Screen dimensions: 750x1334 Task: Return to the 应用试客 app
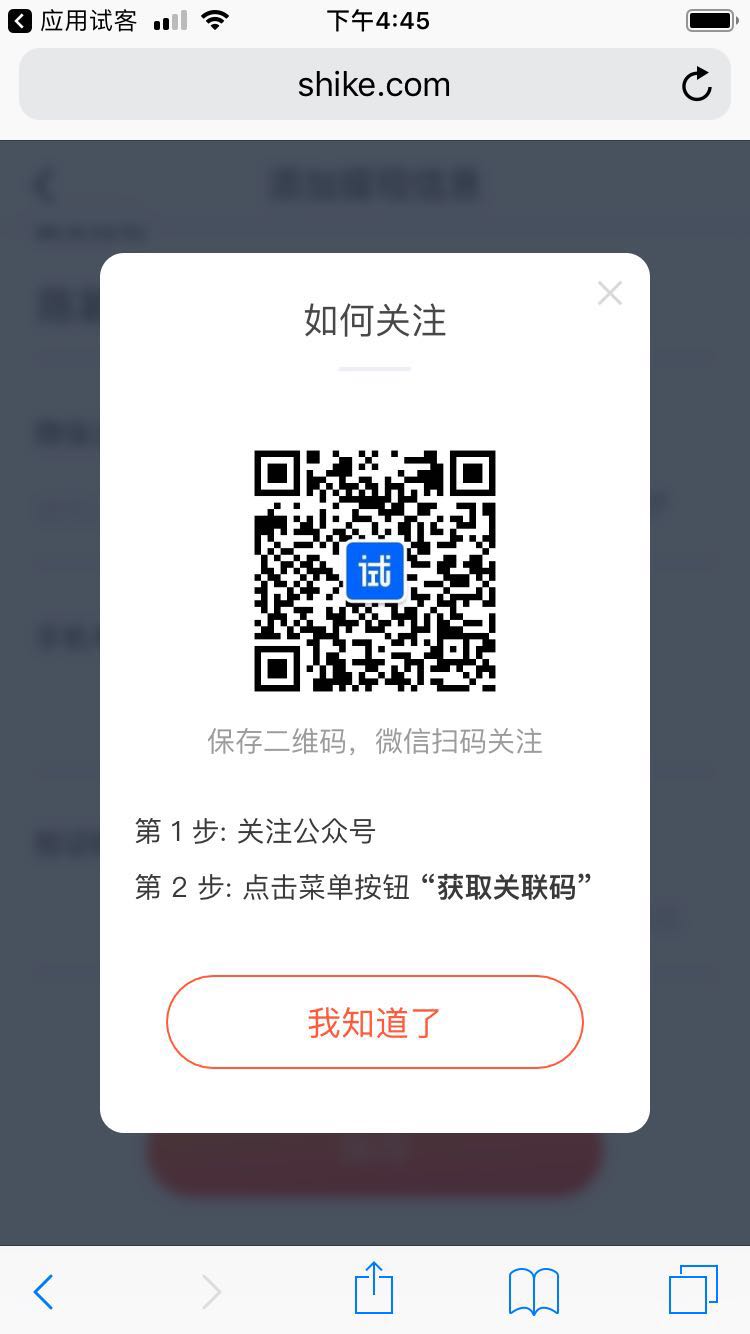[x=72, y=20]
